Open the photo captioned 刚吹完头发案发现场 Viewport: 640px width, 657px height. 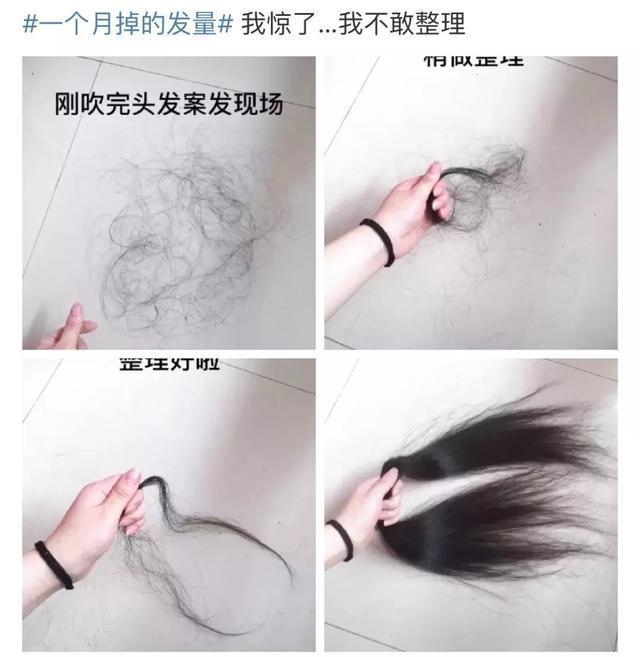click(168, 202)
